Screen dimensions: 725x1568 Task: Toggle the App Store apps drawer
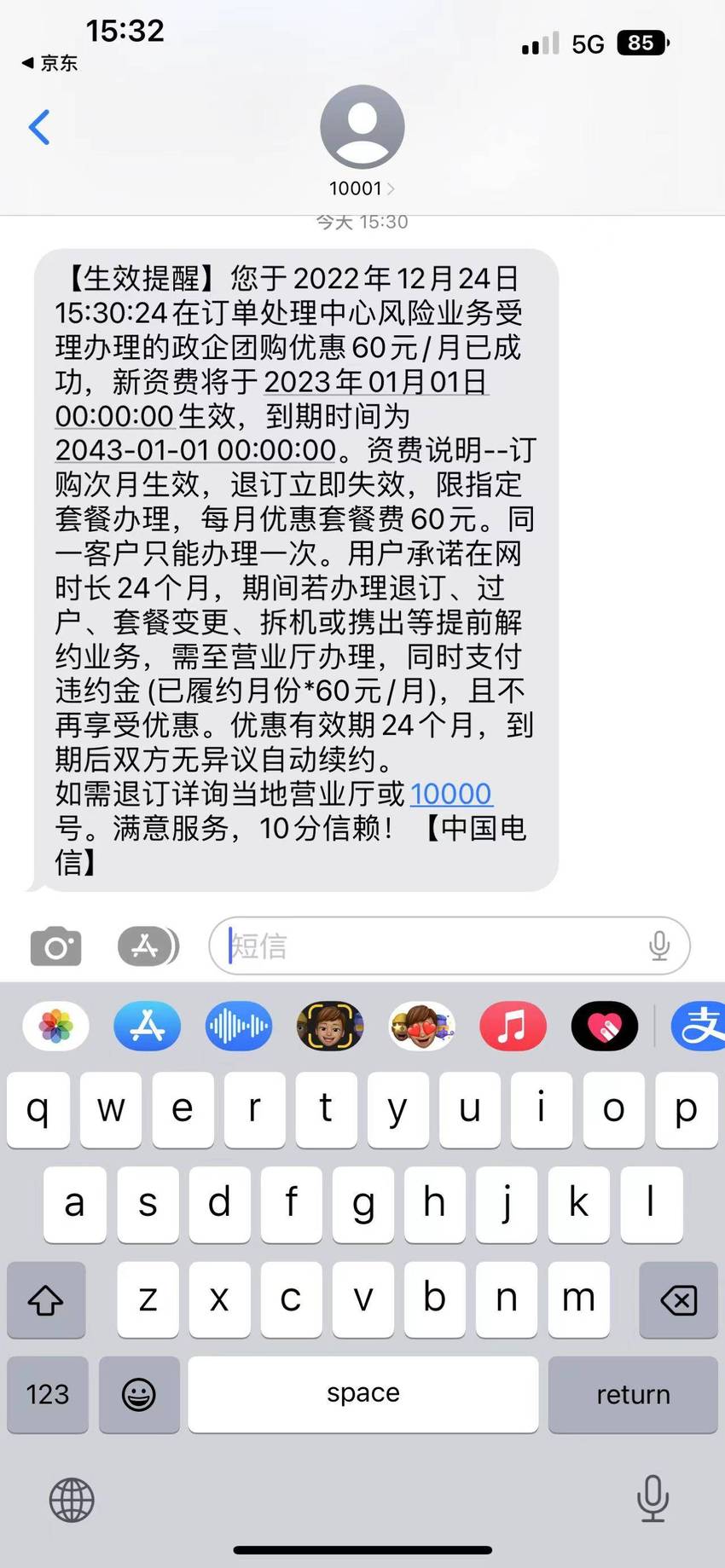[x=148, y=946]
